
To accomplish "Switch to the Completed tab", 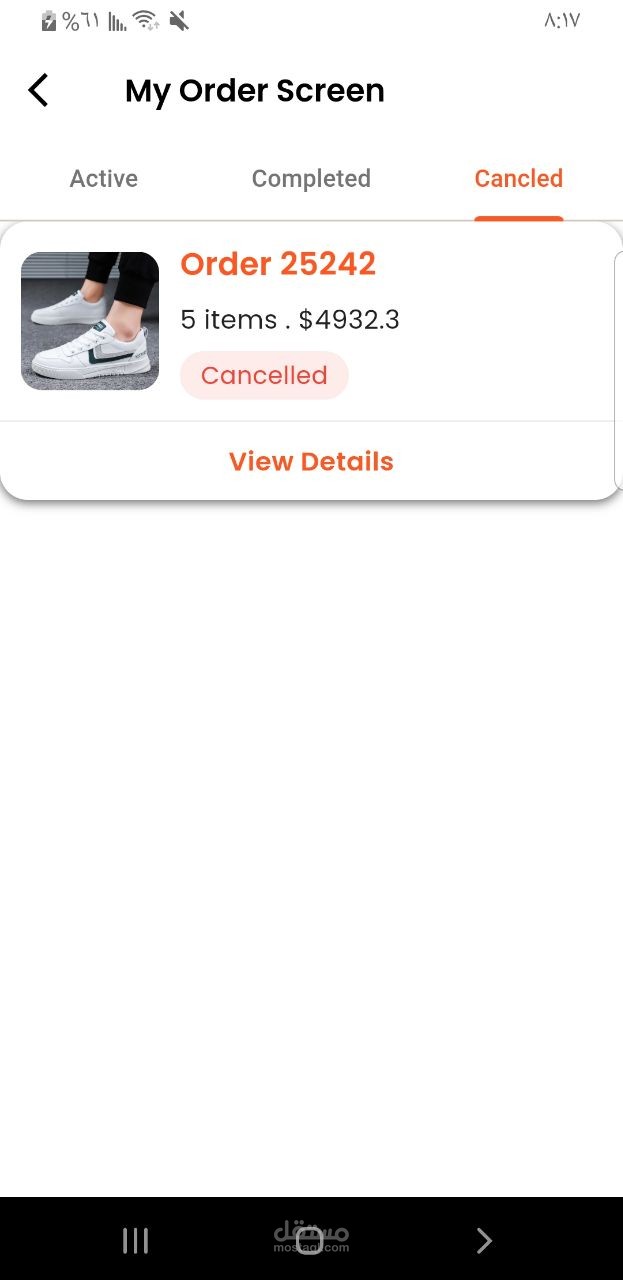I will point(311,179).
